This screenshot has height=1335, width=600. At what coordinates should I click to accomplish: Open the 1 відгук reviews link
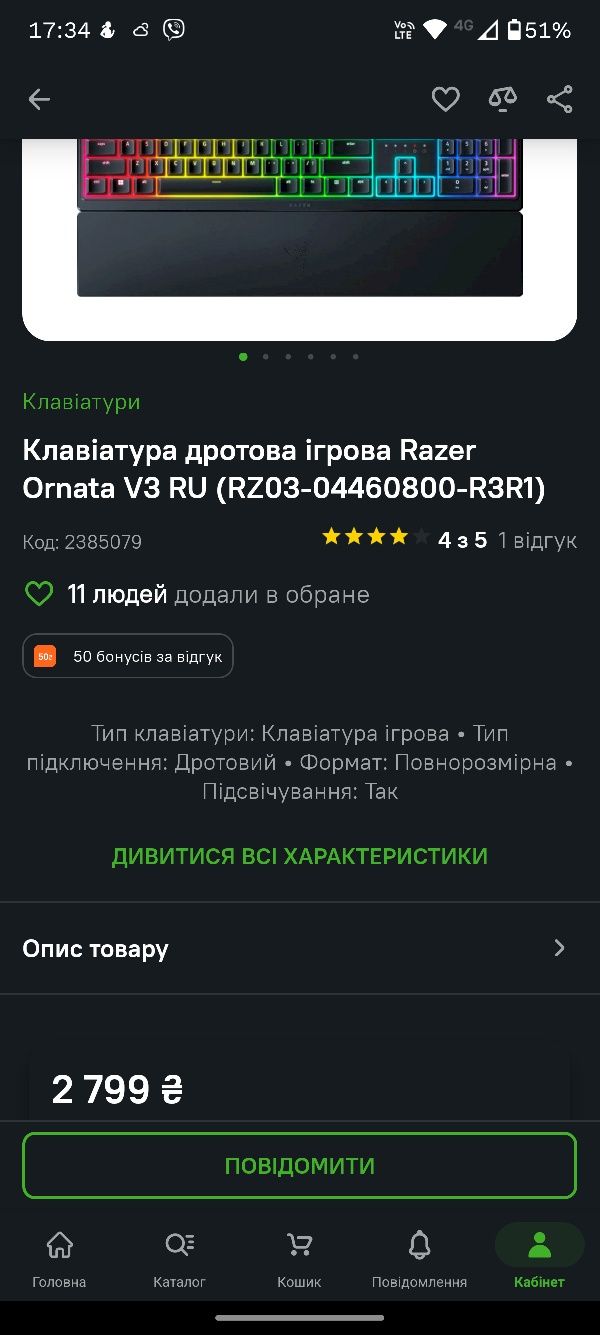click(537, 541)
